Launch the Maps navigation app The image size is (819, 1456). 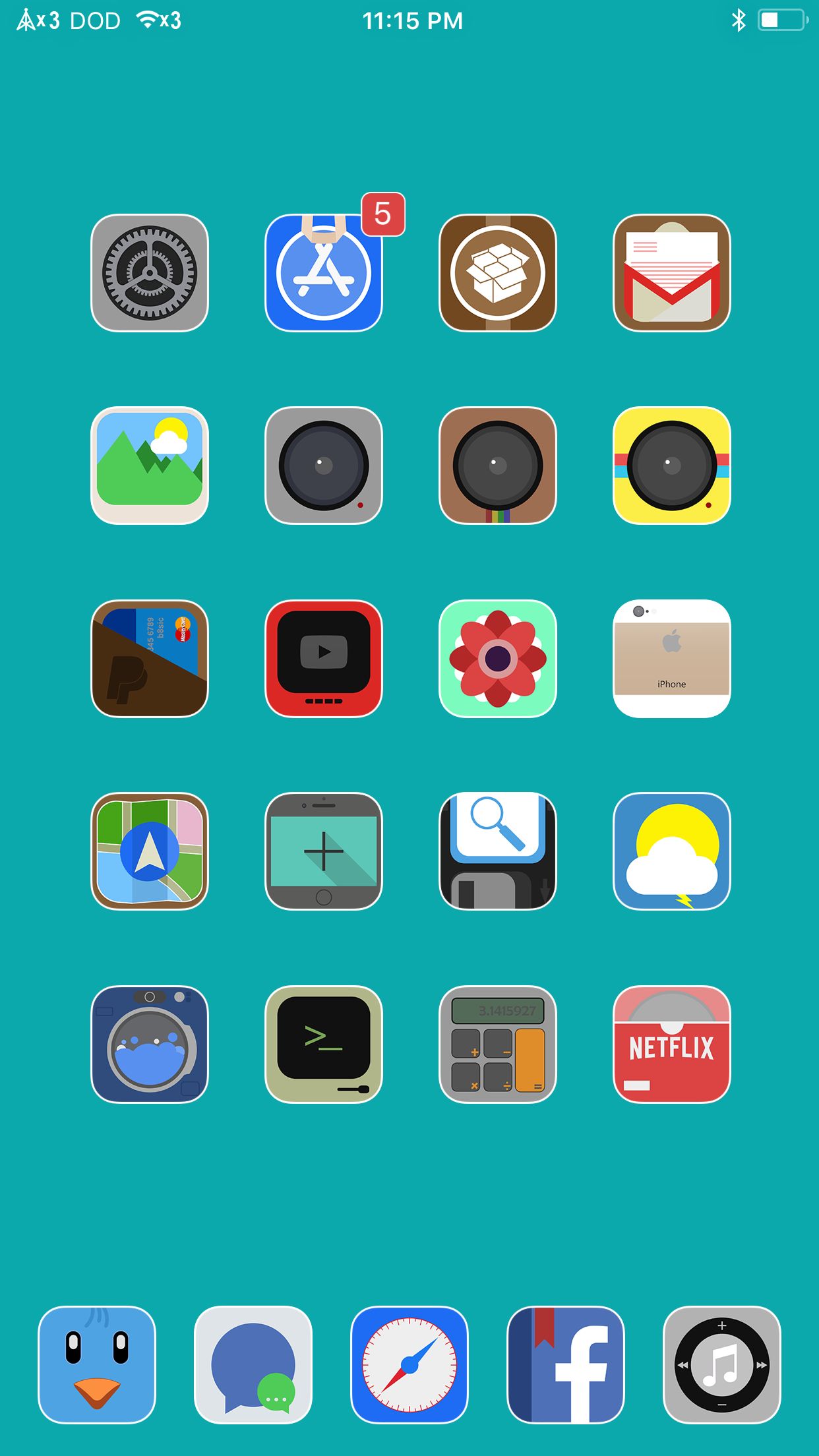click(x=150, y=851)
